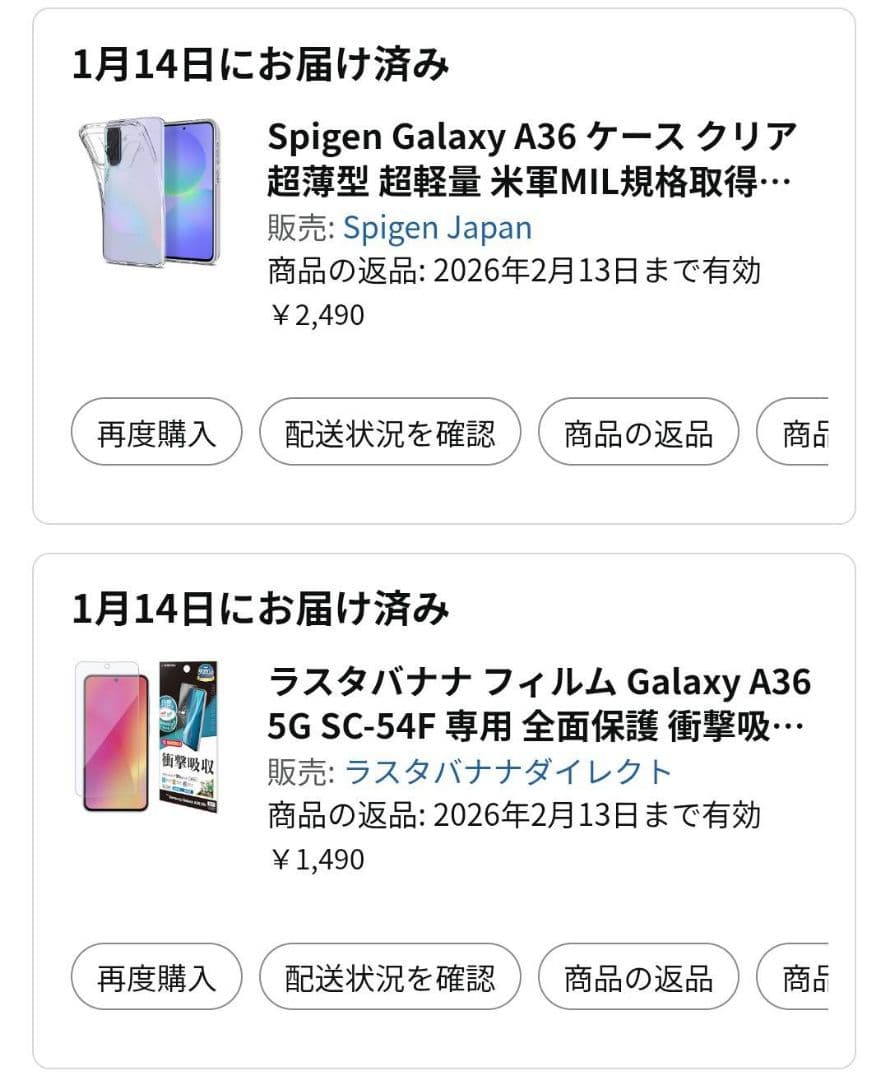
Task: Click 配送状況を確認 for the Spigen case
Action: [389, 431]
